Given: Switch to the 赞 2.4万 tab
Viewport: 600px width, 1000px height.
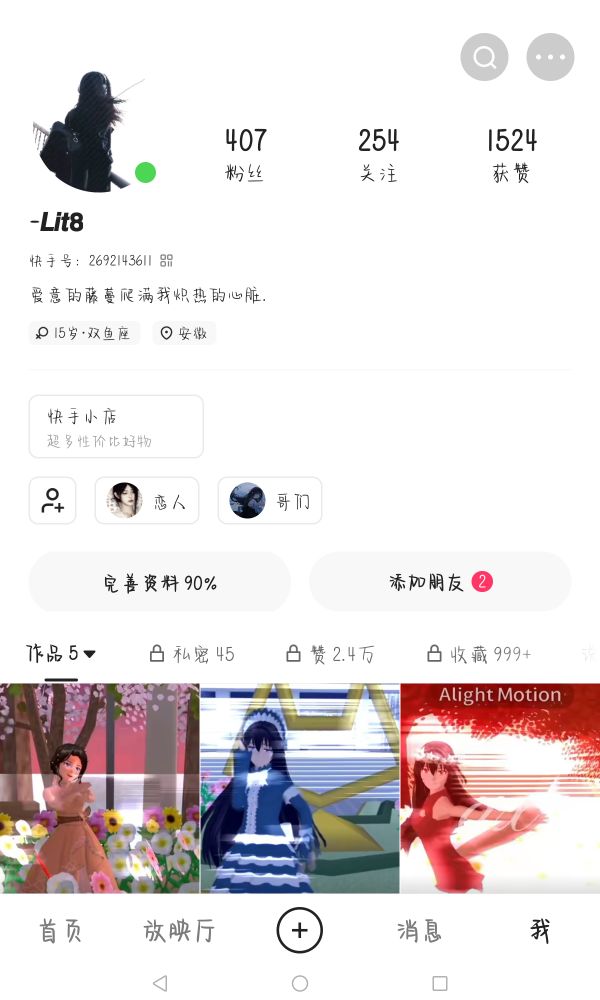Looking at the screenshot, I should tap(331, 654).
